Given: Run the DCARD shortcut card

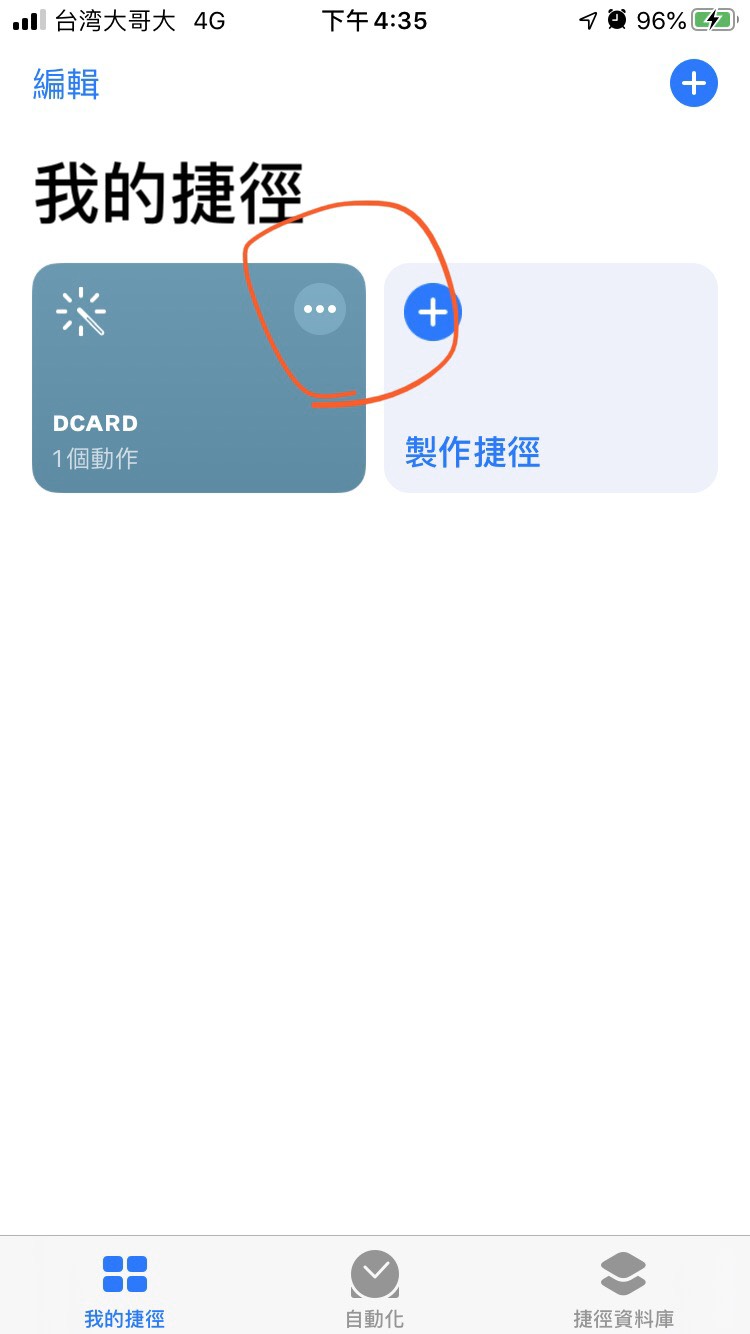Looking at the screenshot, I should click(x=199, y=378).
